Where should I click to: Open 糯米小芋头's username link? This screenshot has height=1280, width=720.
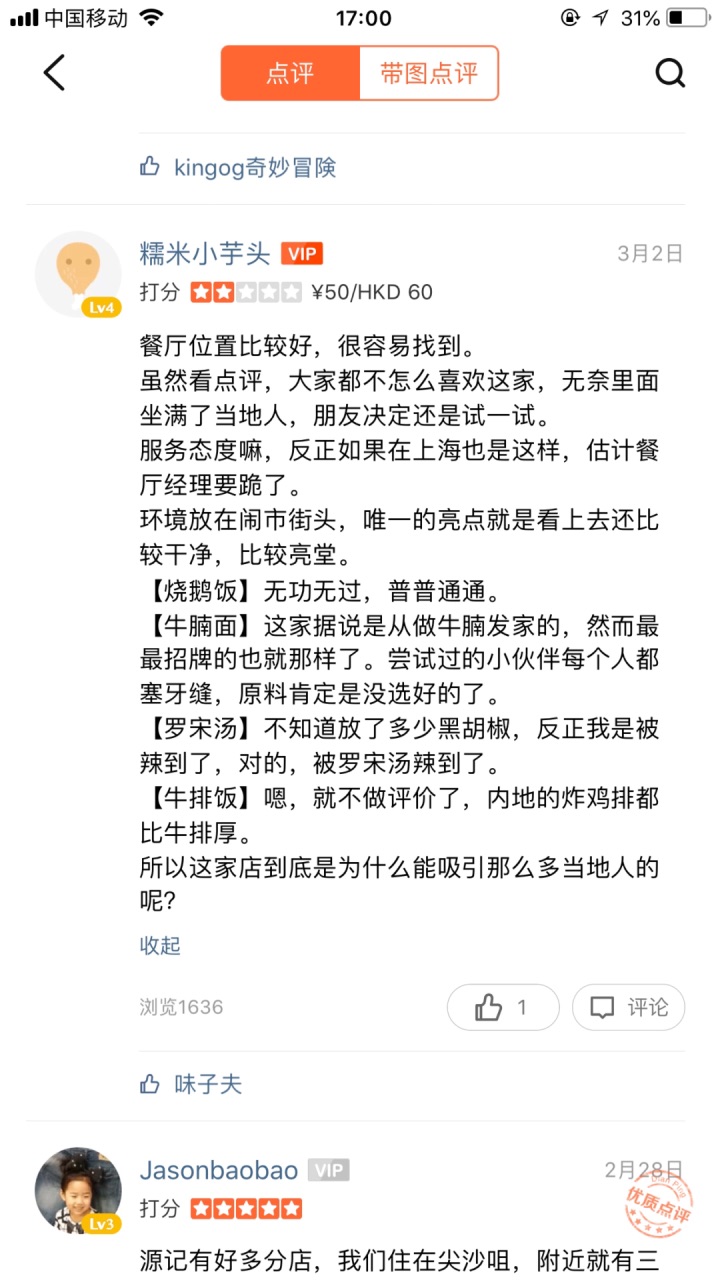point(205,254)
